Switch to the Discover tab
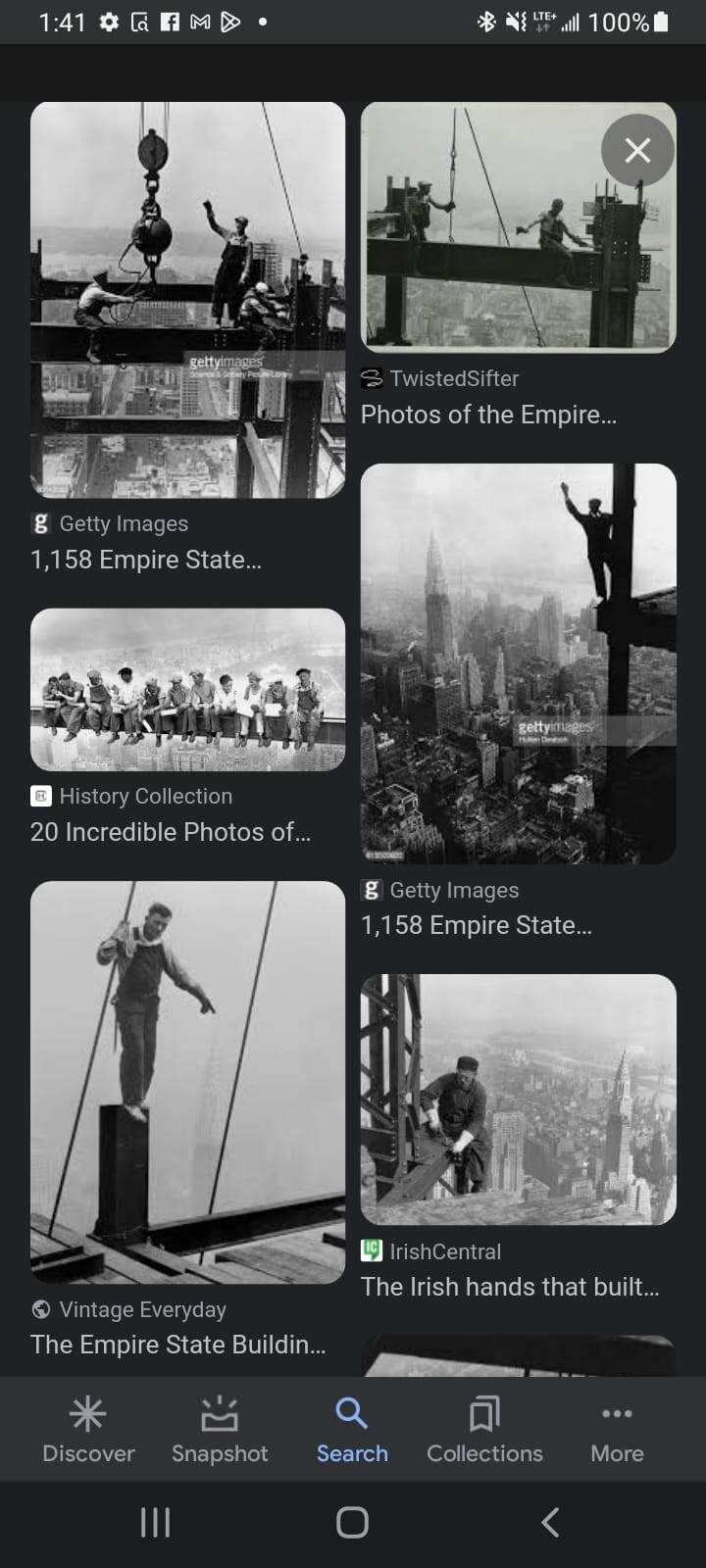The width and height of the screenshot is (706, 1568). click(88, 1430)
